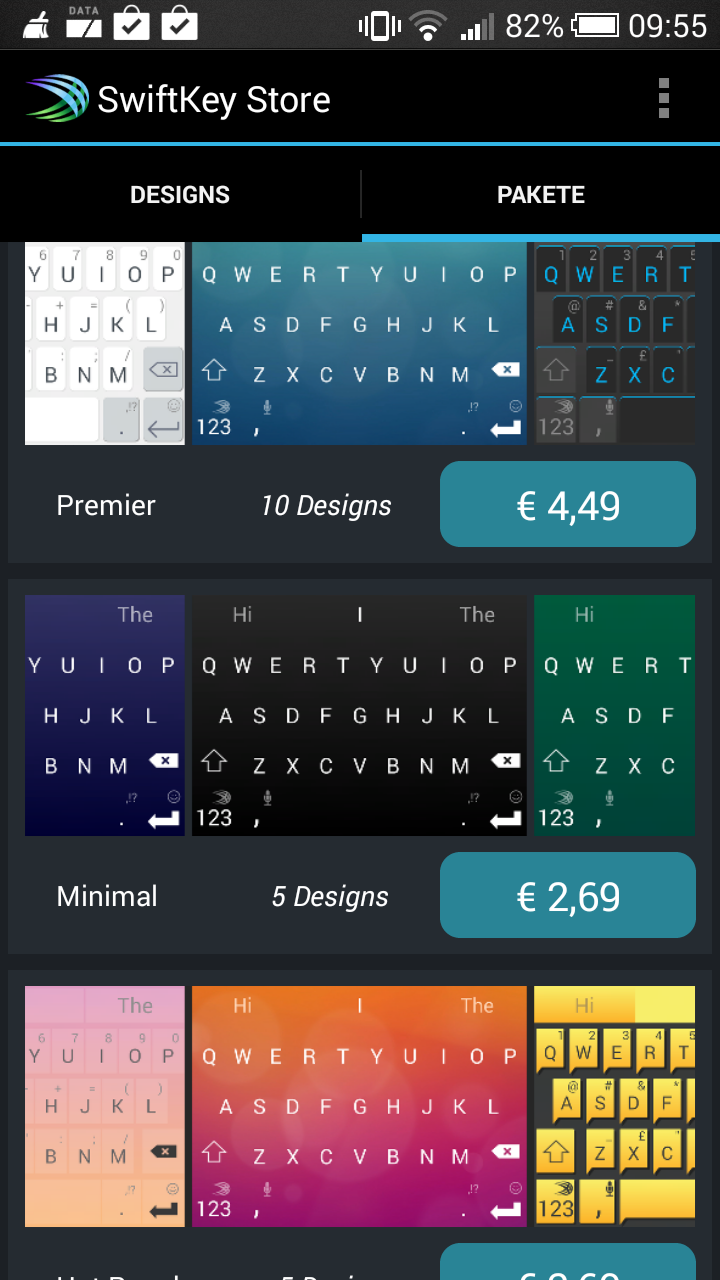
Task: Open the Premier pack's blue keyboard preview
Action: (359, 344)
